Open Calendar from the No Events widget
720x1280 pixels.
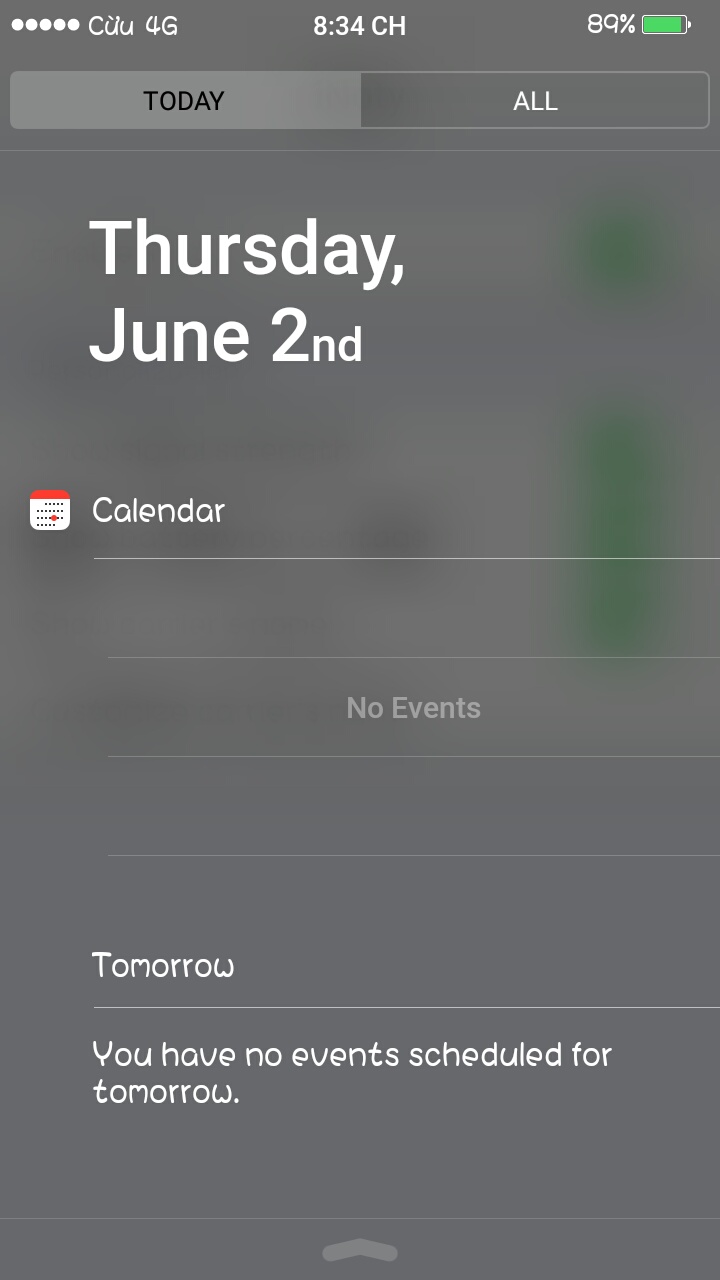coord(413,708)
